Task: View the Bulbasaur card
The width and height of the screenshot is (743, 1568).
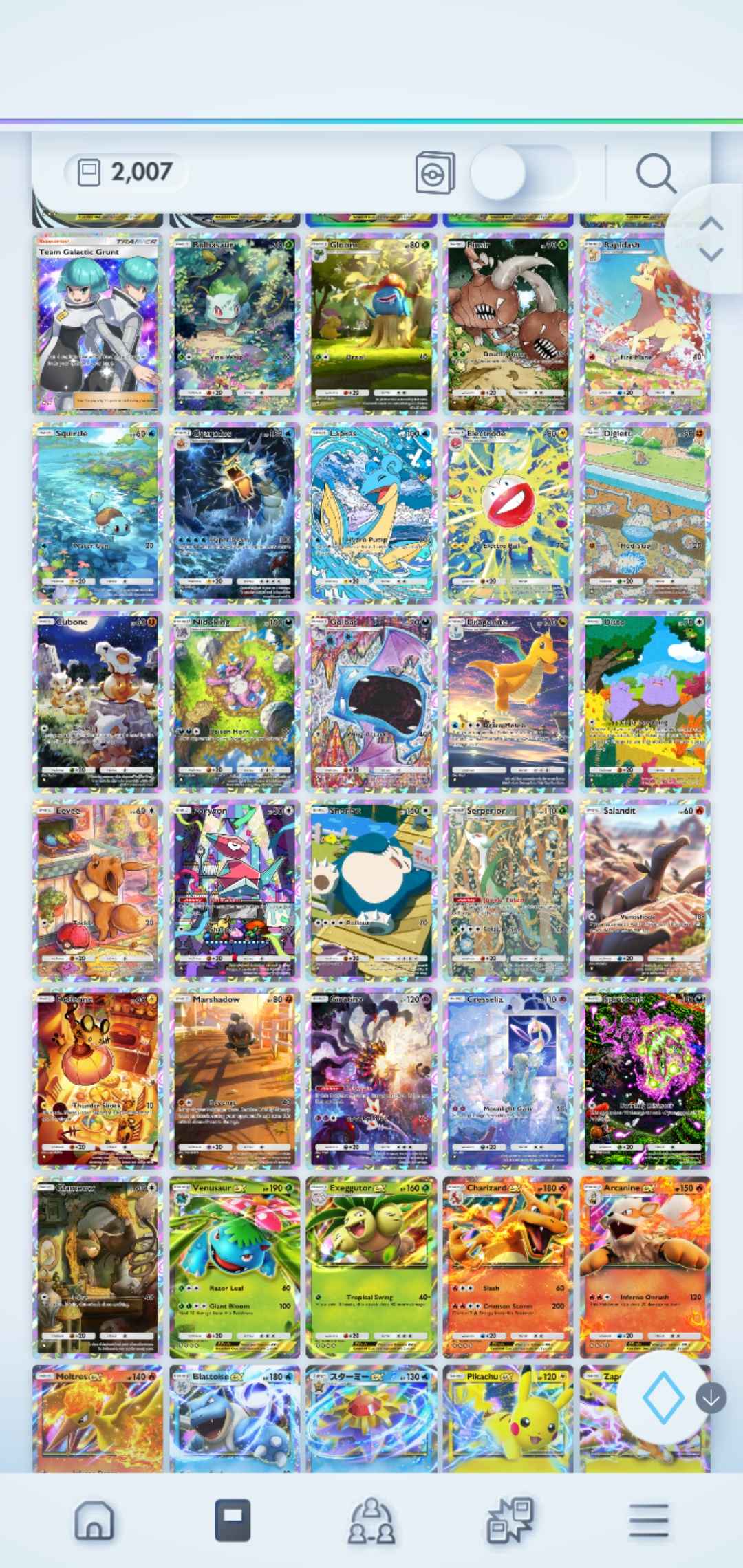Action: tap(234, 323)
